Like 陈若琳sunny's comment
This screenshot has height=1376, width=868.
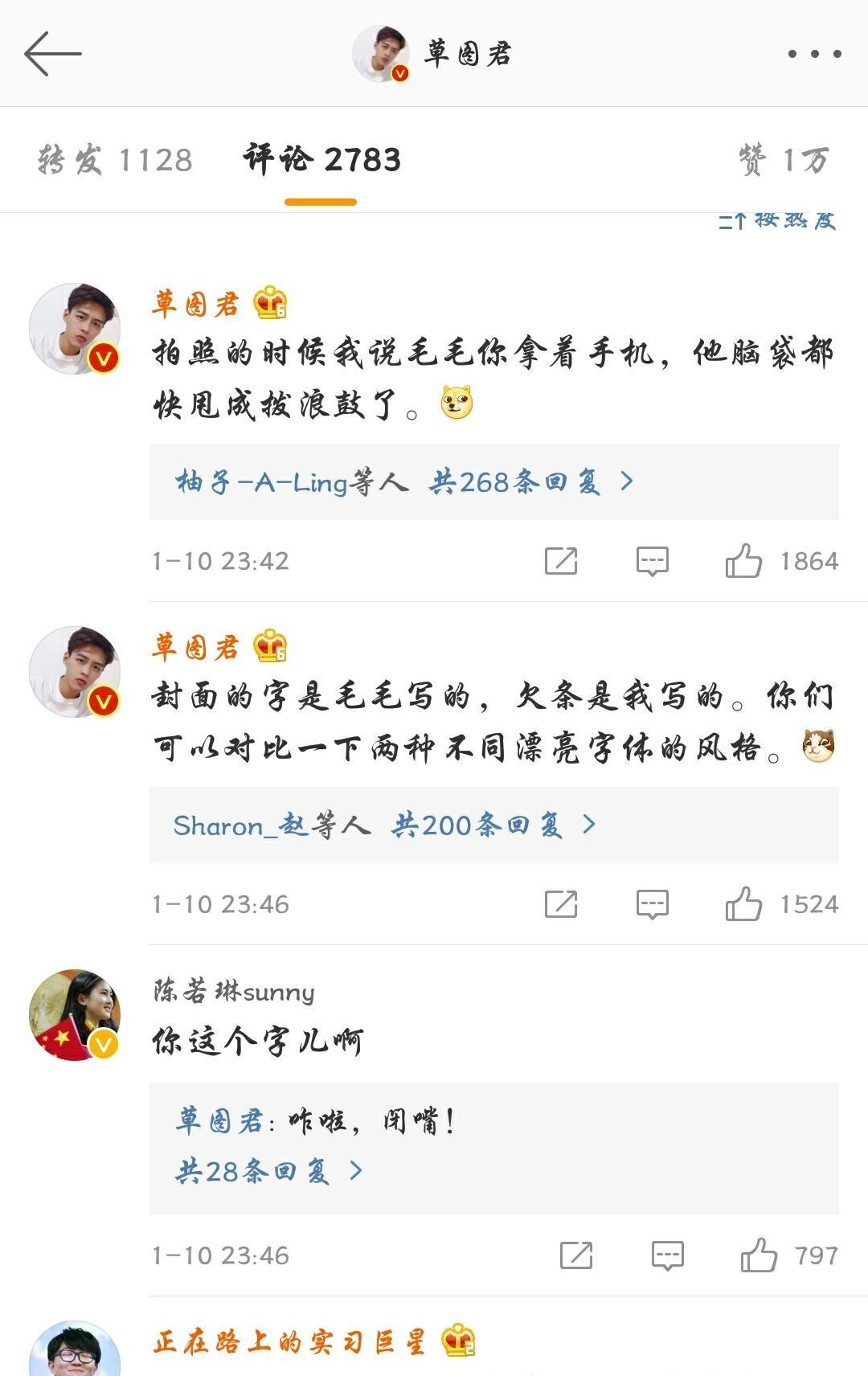click(759, 1255)
